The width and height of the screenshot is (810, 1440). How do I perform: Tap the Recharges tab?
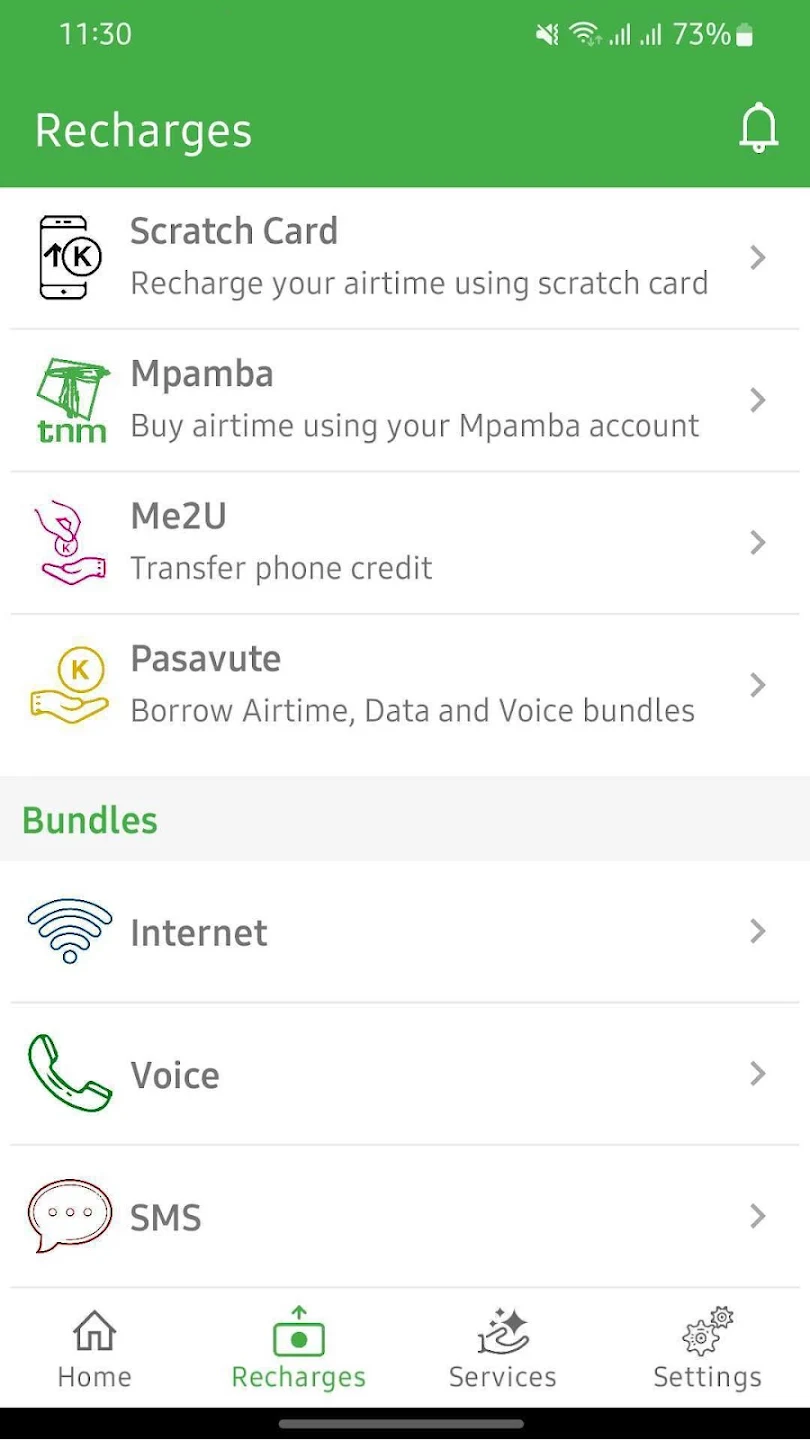(x=298, y=1350)
